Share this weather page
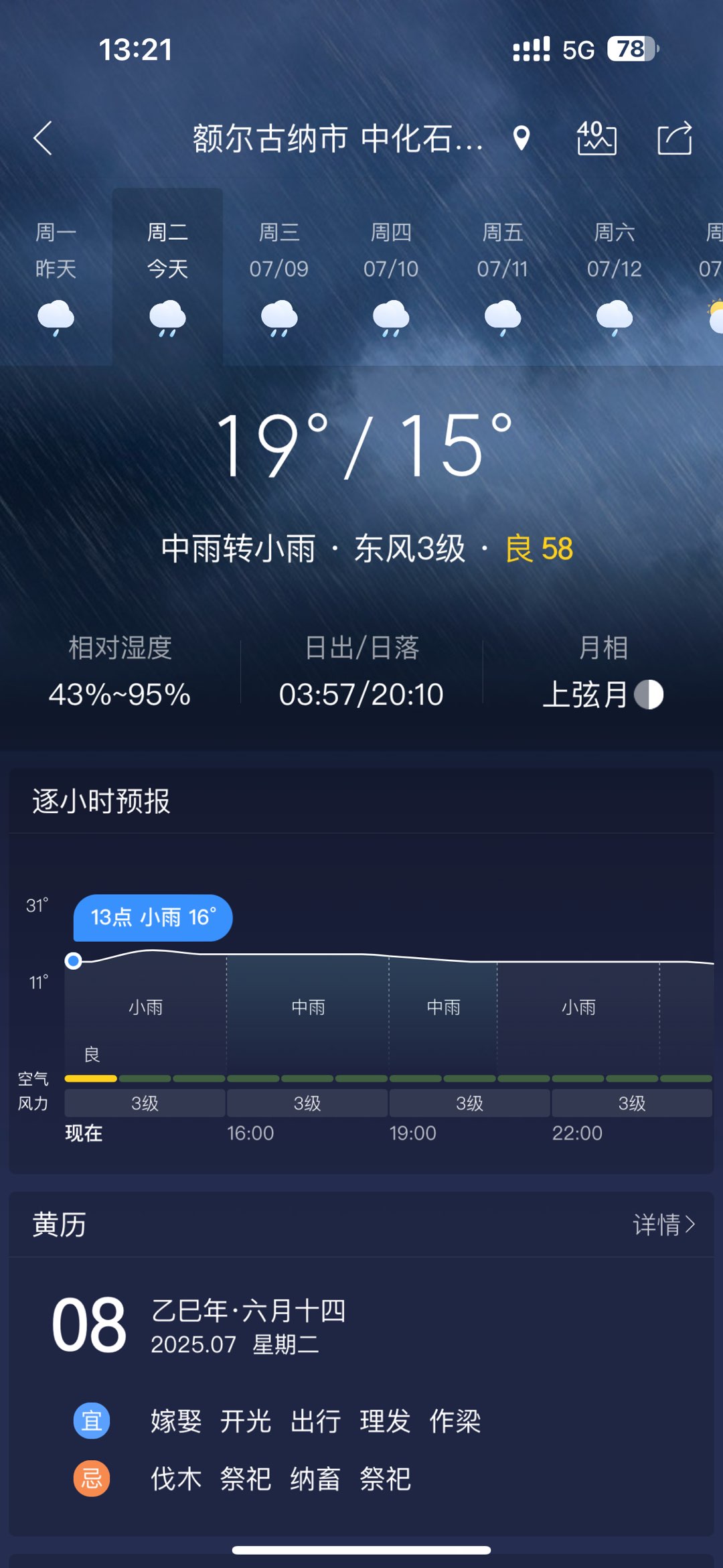This screenshot has height=1568, width=723. [x=674, y=139]
